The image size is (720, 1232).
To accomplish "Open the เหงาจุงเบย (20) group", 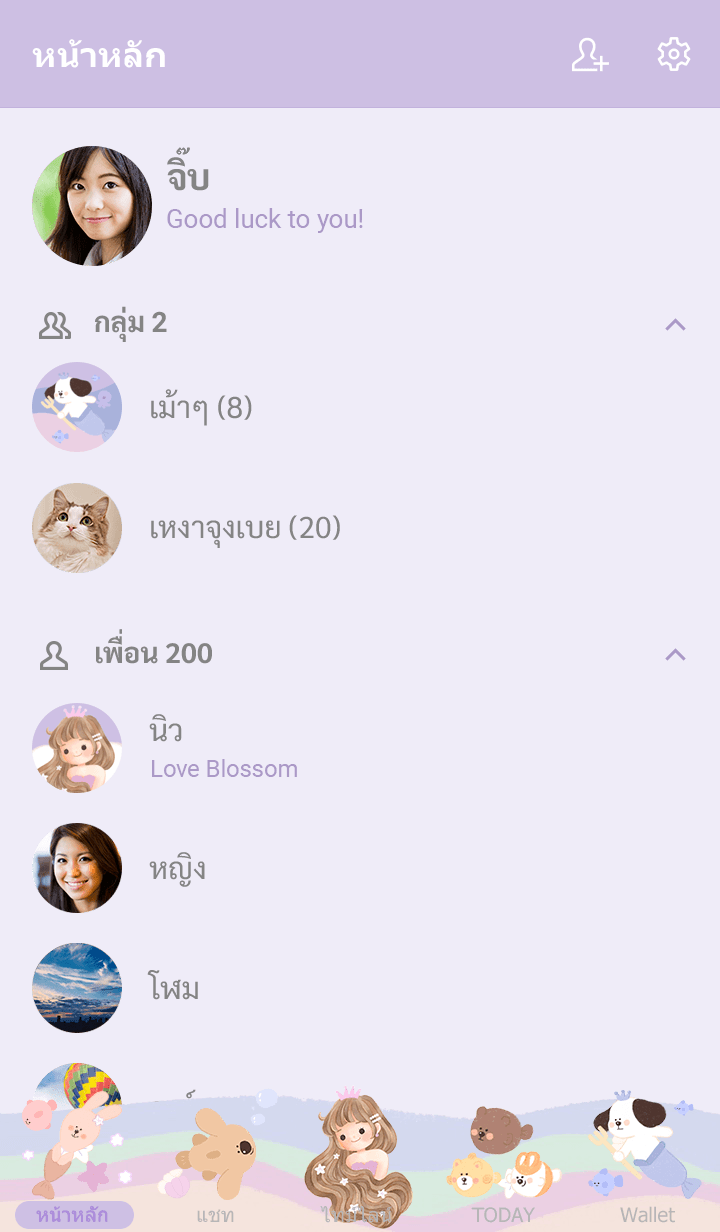I will (245, 528).
